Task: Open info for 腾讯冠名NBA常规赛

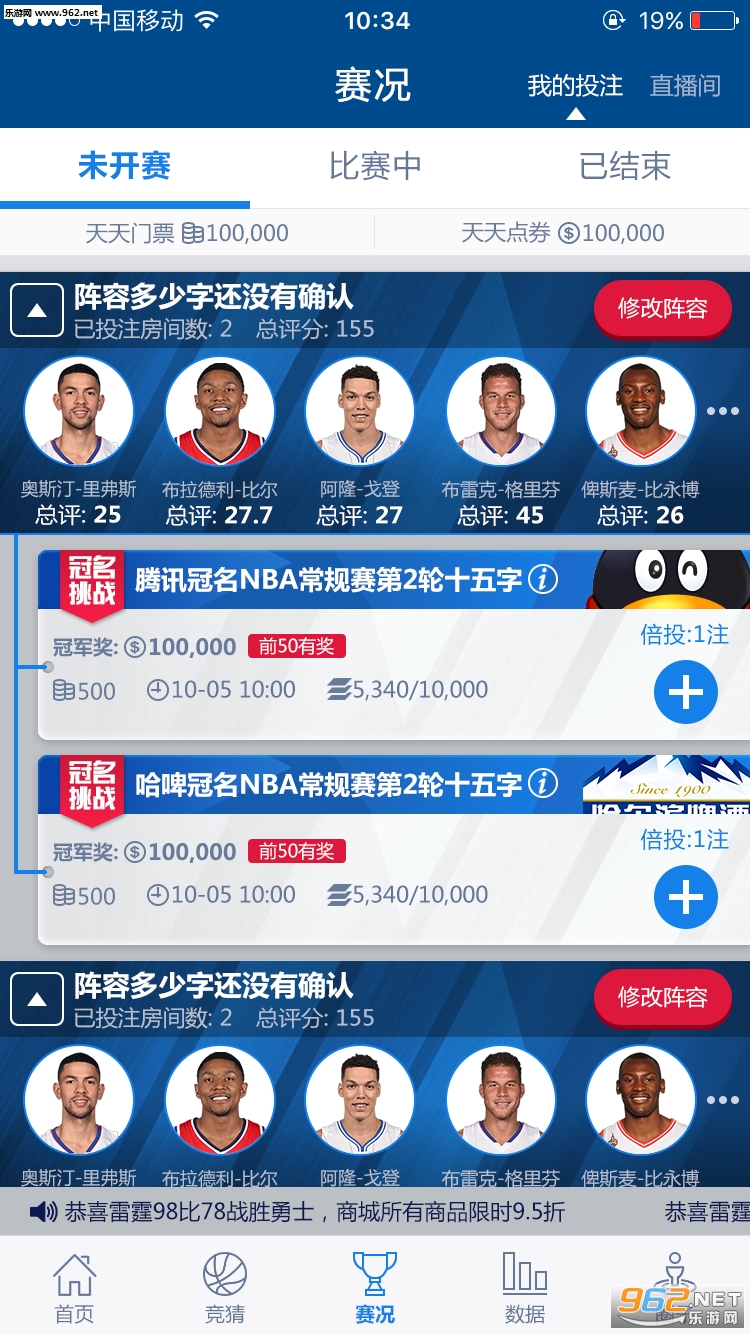Action: click(543, 579)
